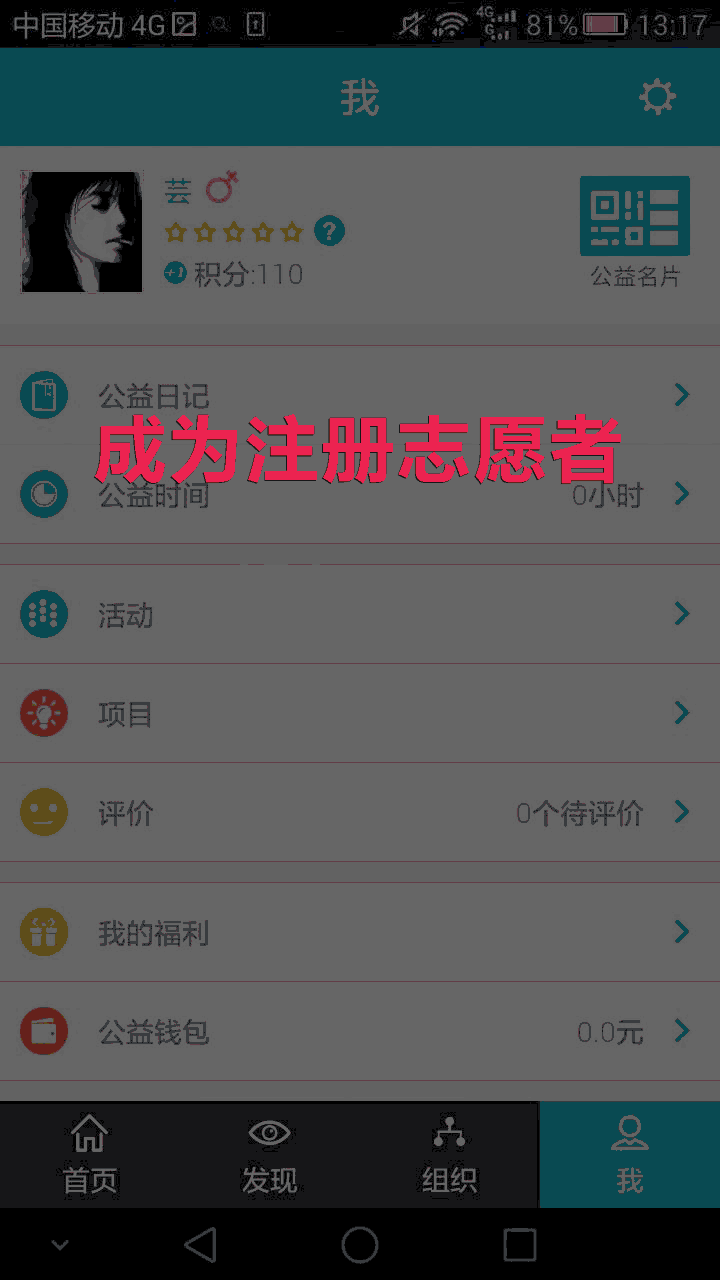Open the 项目 row
720x1280 pixels.
click(x=360, y=713)
